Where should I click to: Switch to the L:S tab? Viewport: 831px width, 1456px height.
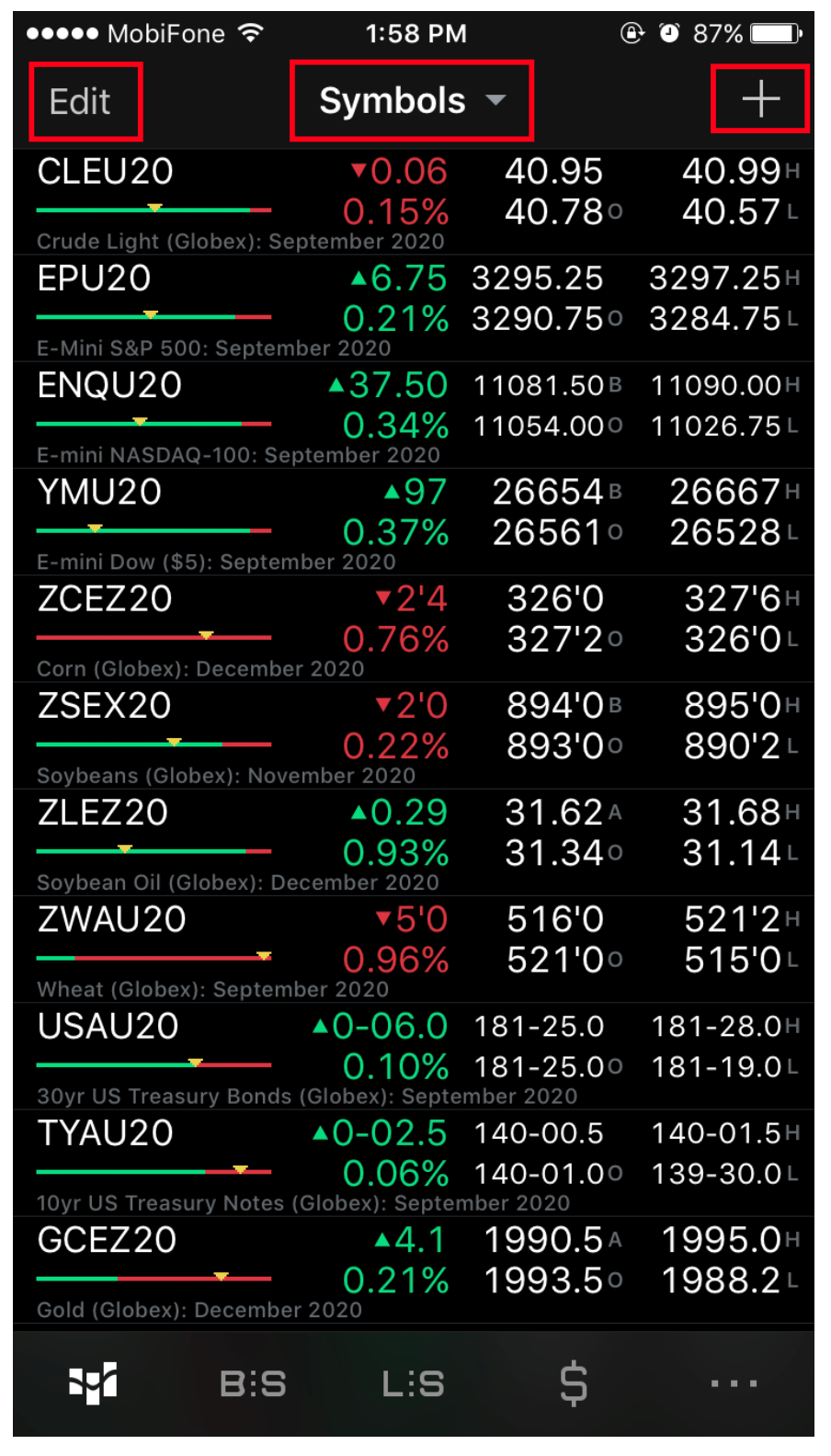click(413, 1382)
